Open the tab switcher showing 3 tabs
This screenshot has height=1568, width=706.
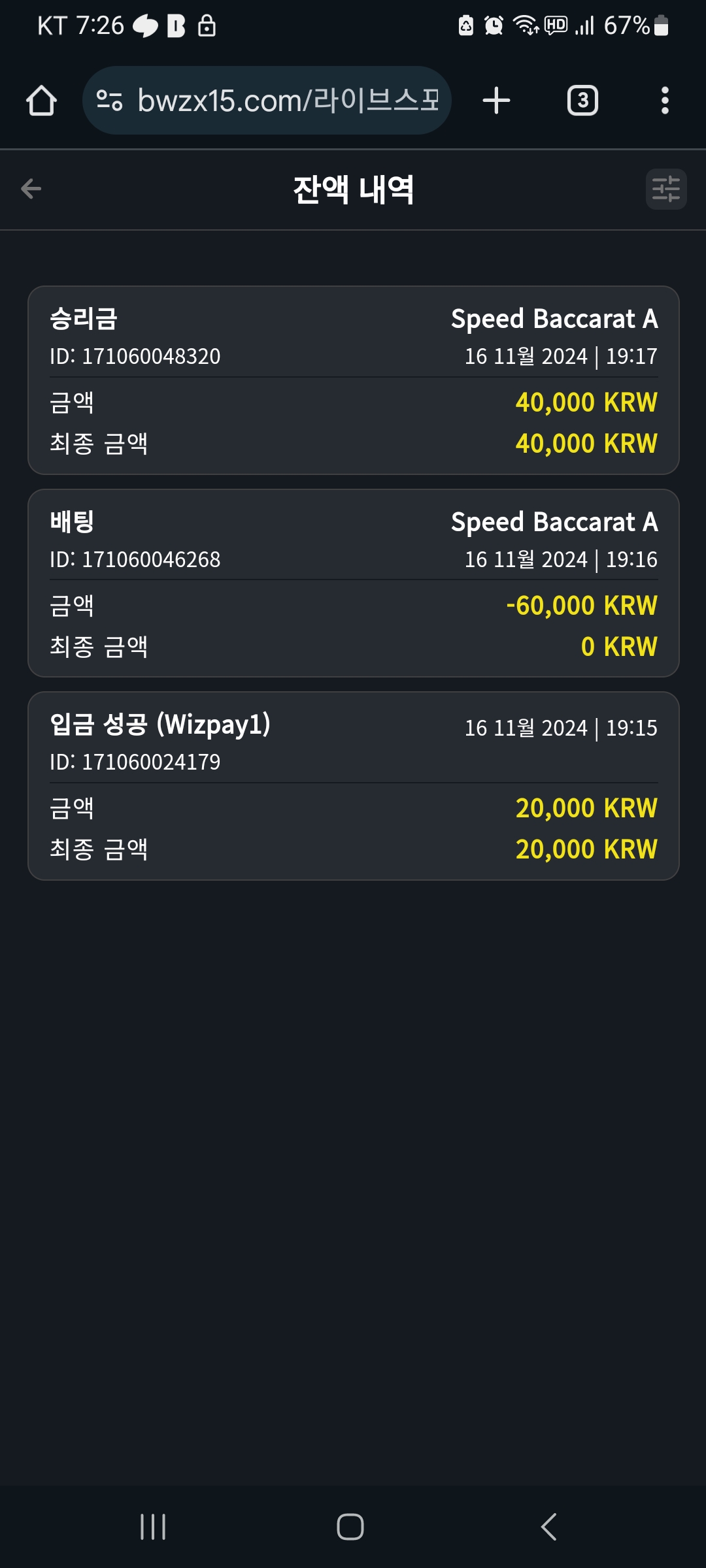tap(582, 101)
